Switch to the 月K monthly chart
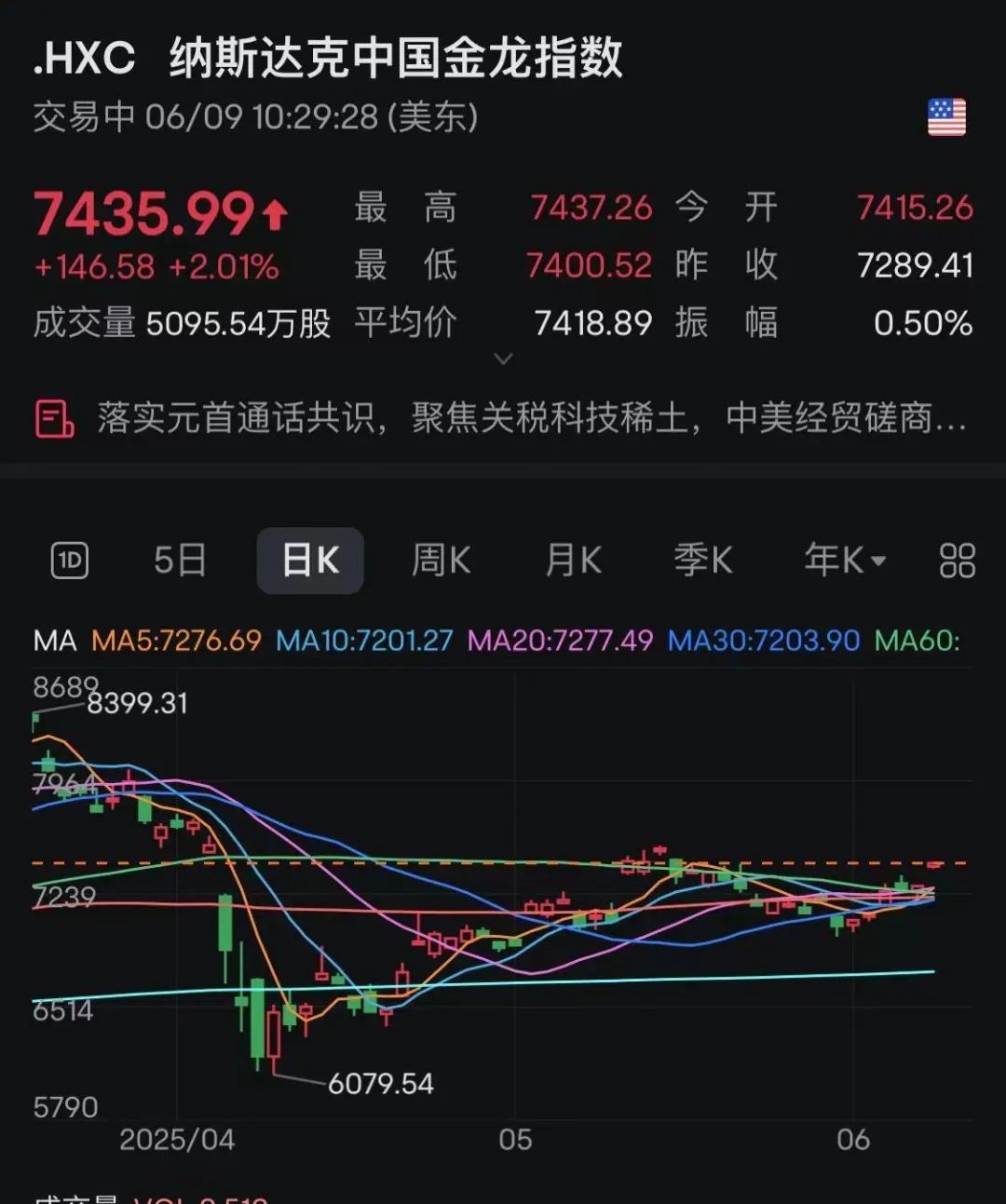This screenshot has width=1006, height=1204. coord(573,561)
